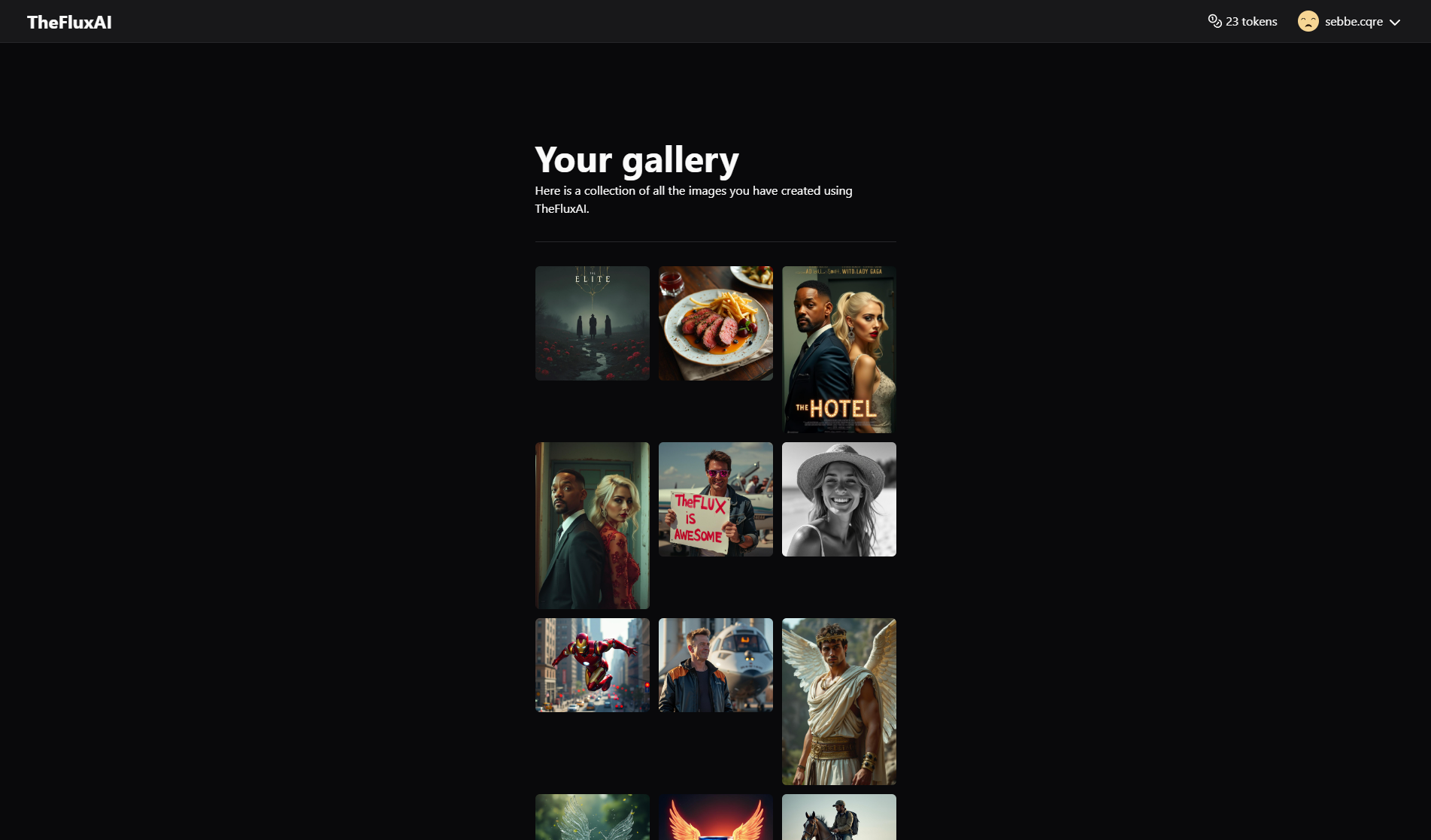View the fiery orange wings image
Viewport: 1431px width, 840px height.
pos(715,817)
